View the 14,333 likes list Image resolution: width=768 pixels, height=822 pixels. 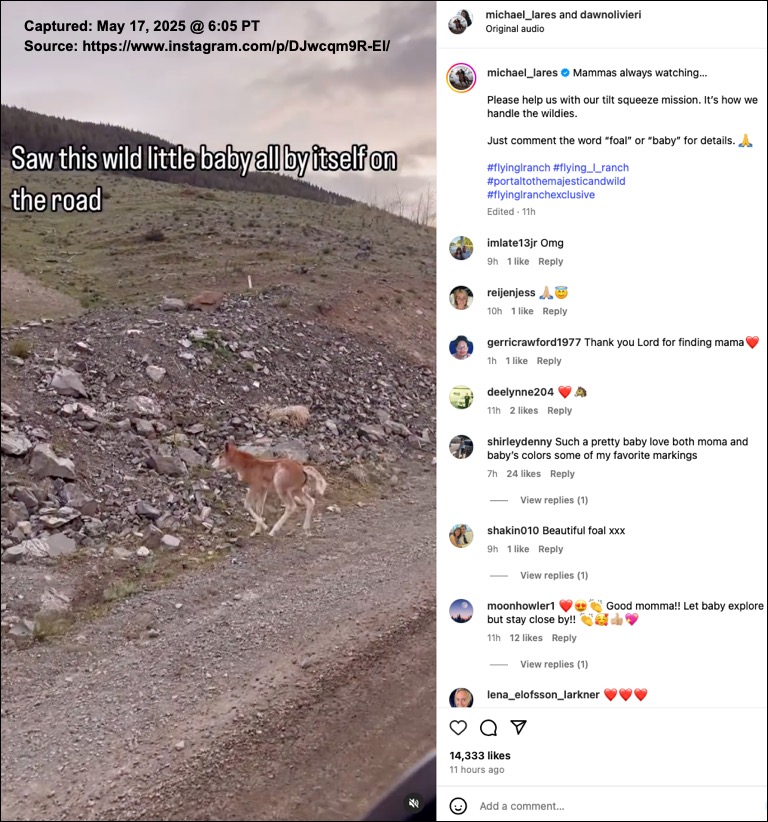pos(480,756)
